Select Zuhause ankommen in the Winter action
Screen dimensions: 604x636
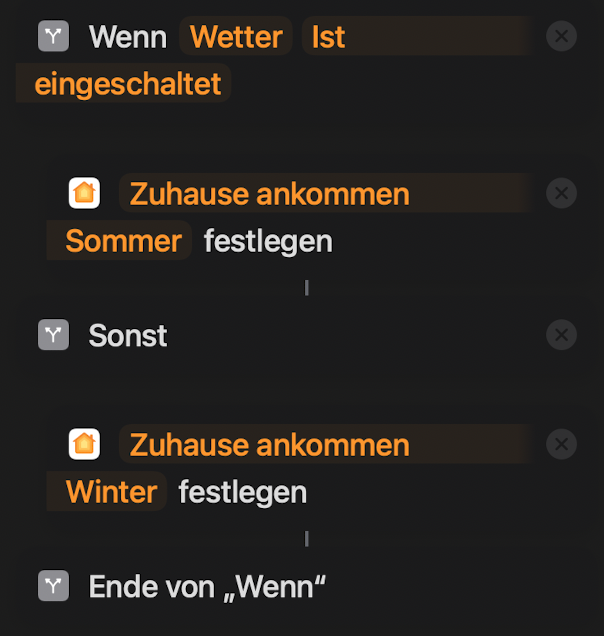coord(269,444)
